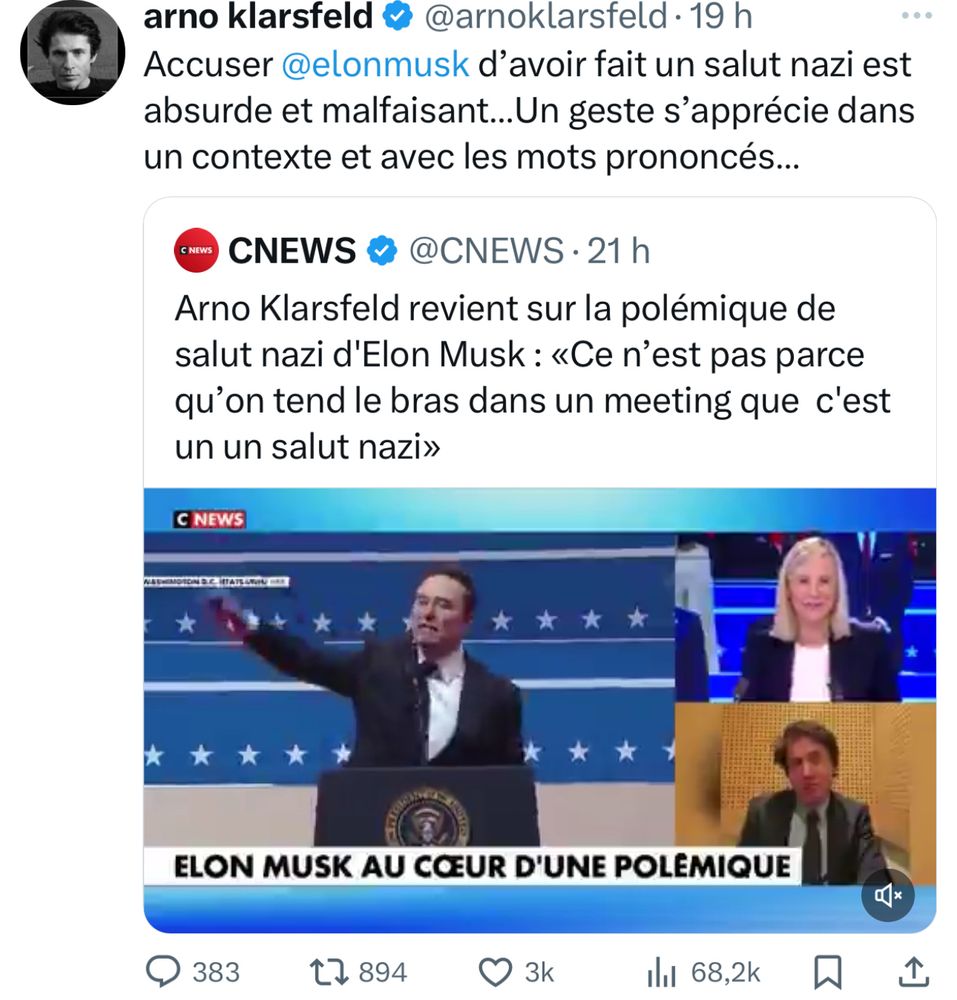This screenshot has width=957, height=1000.
Task: Expand retweet options
Action: coord(330,970)
